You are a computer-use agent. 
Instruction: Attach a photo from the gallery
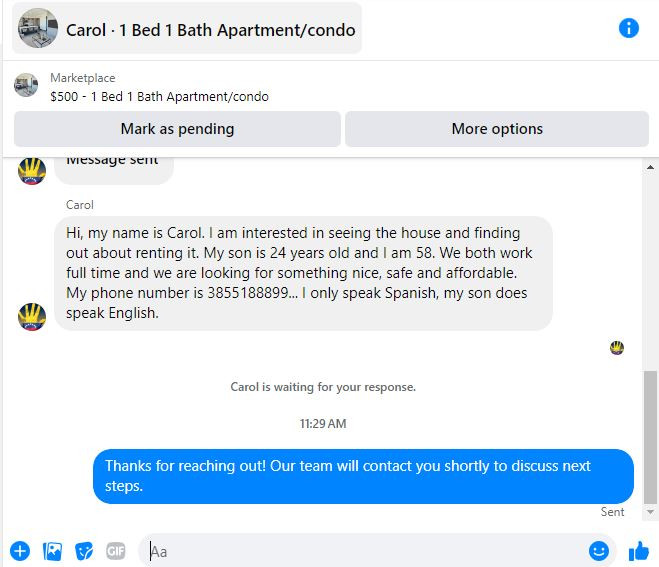click(52, 551)
